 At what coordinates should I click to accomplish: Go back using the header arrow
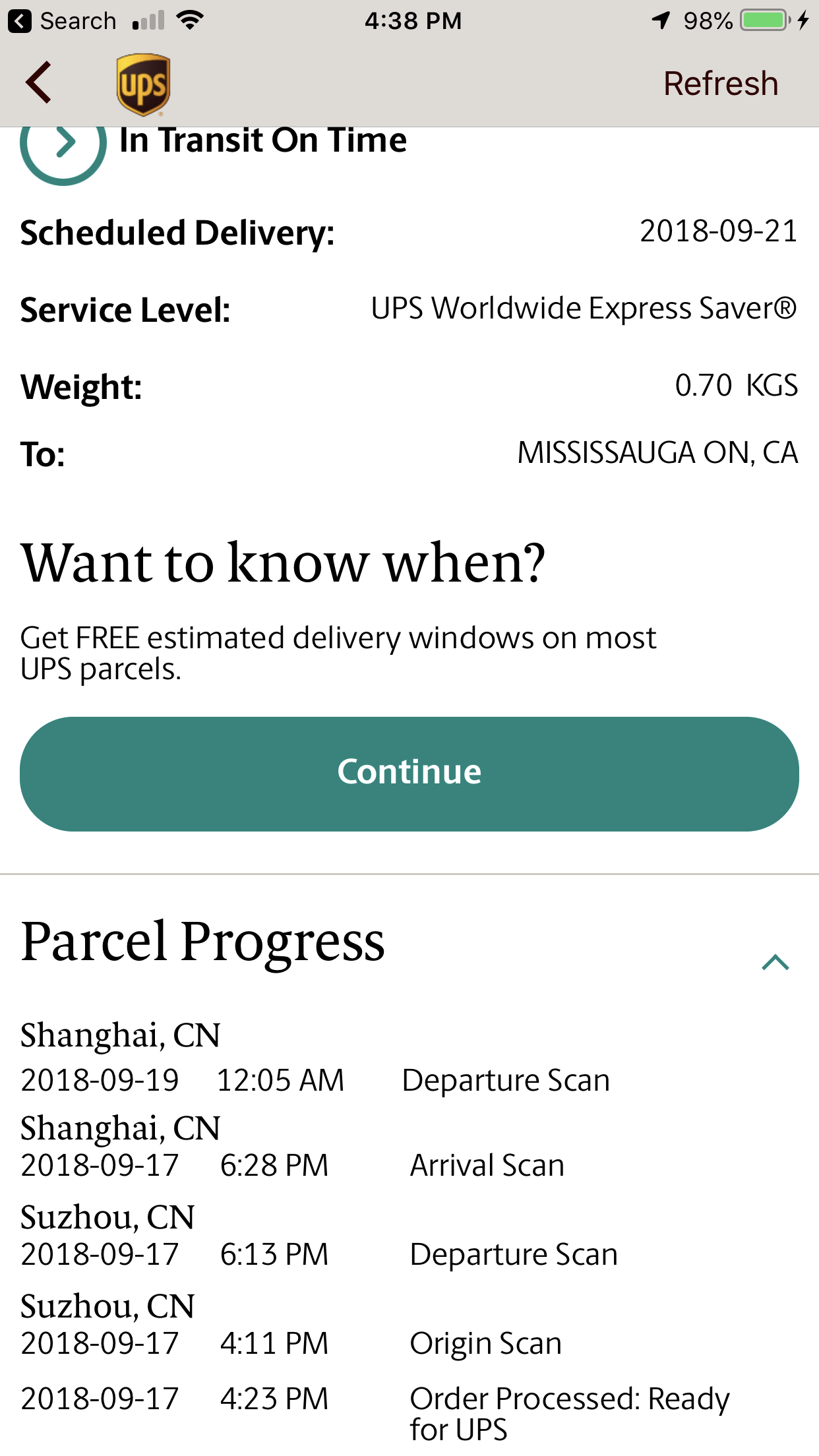pyautogui.click(x=39, y=83)
